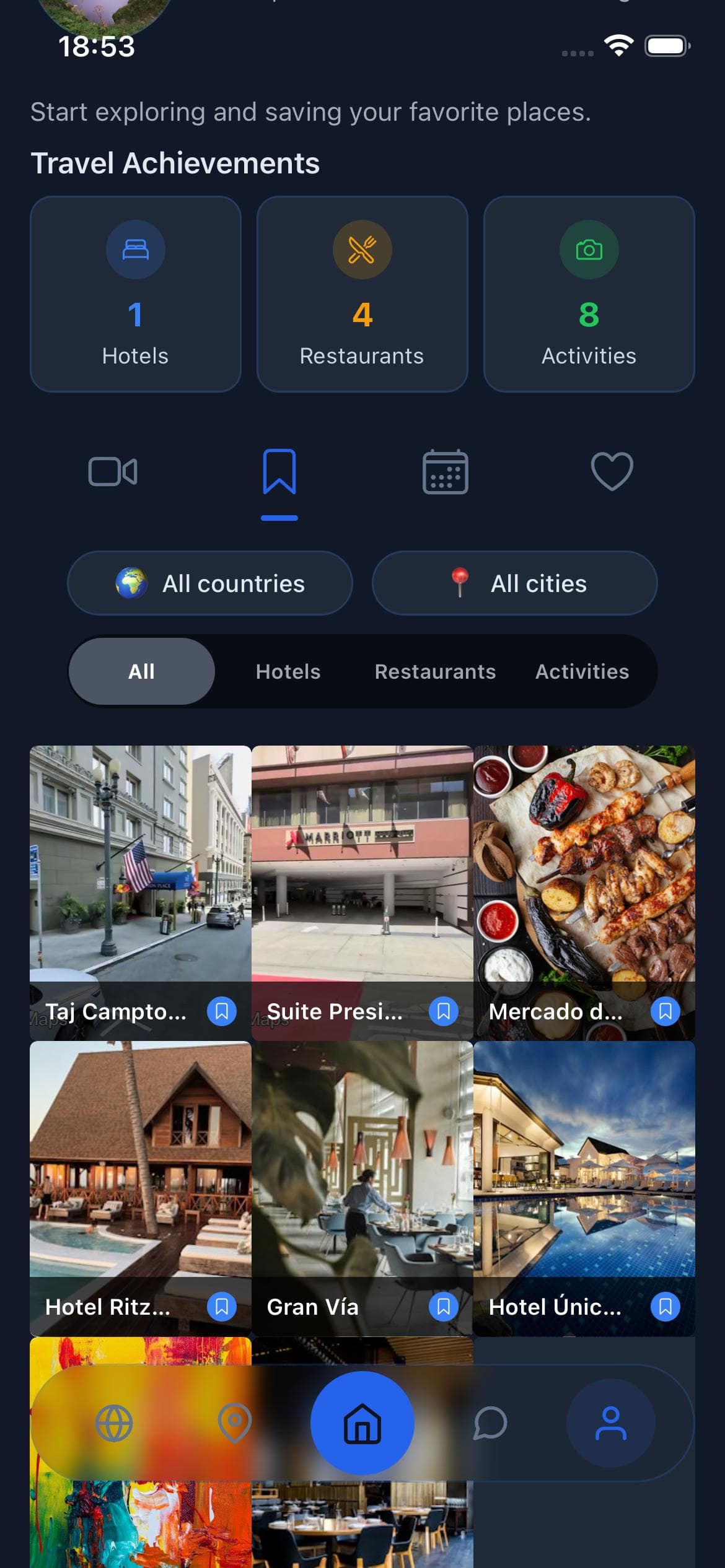Remove bookmark on Suite Presi... card
This screenshot has width=725, height=1568.
[444, 1011]
